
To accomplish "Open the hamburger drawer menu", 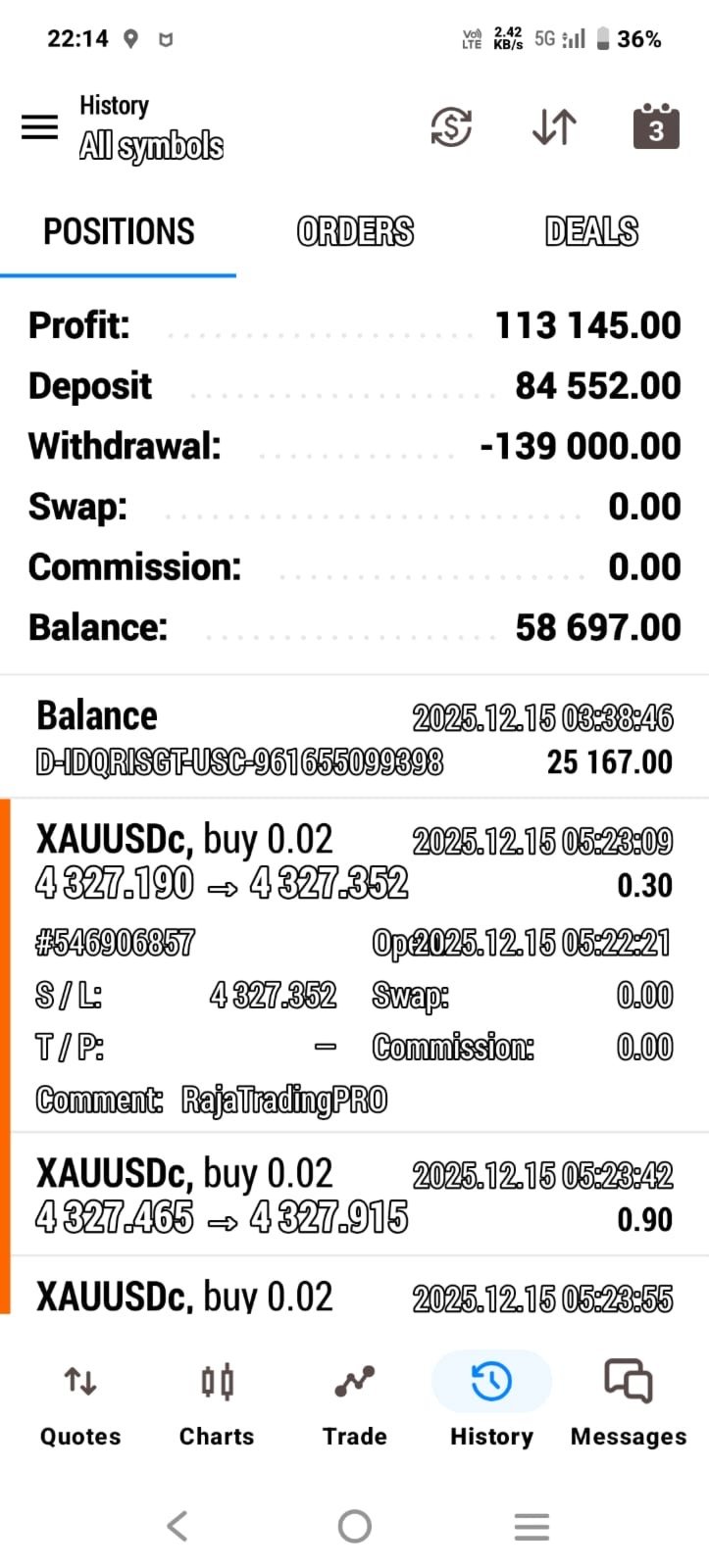I will click(39, 127).
